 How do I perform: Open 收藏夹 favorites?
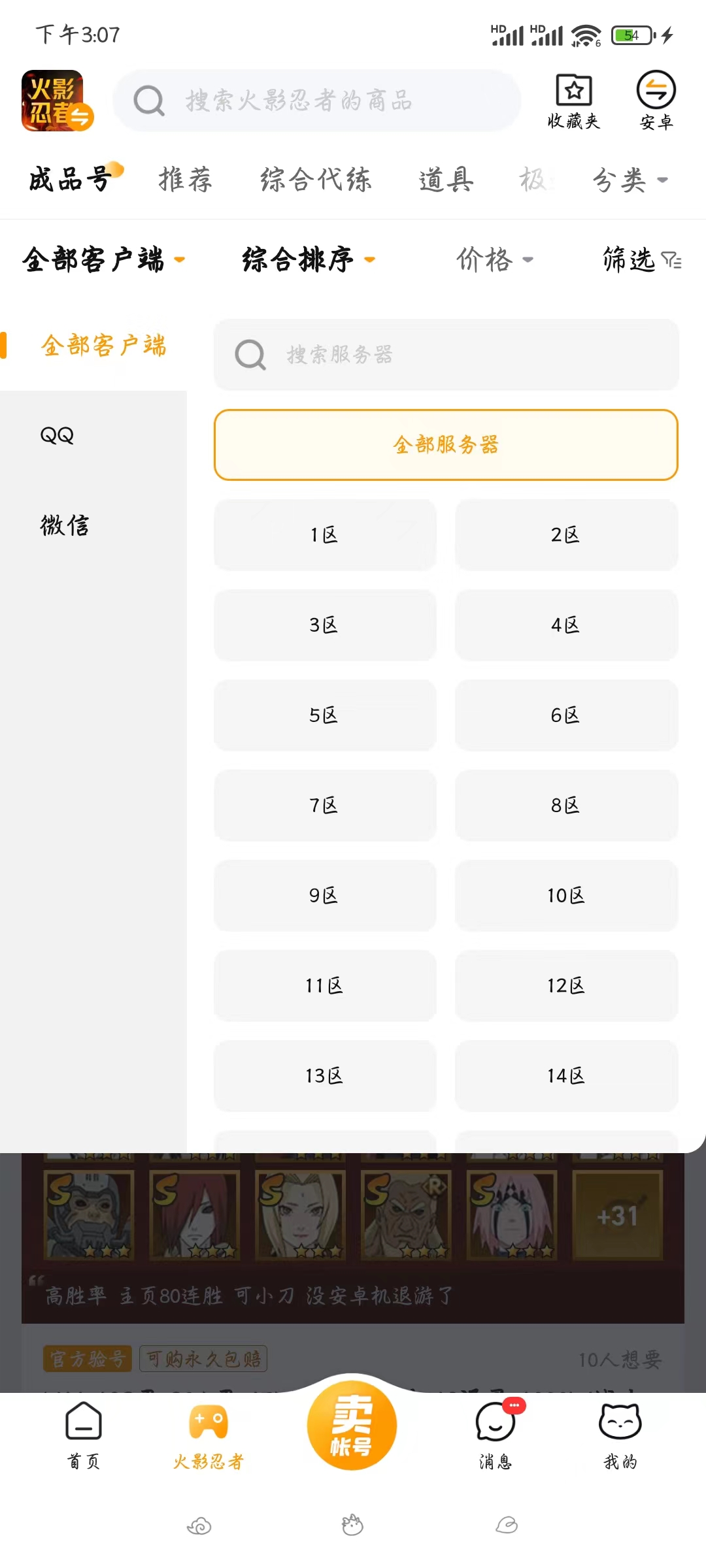coord(573,101)
